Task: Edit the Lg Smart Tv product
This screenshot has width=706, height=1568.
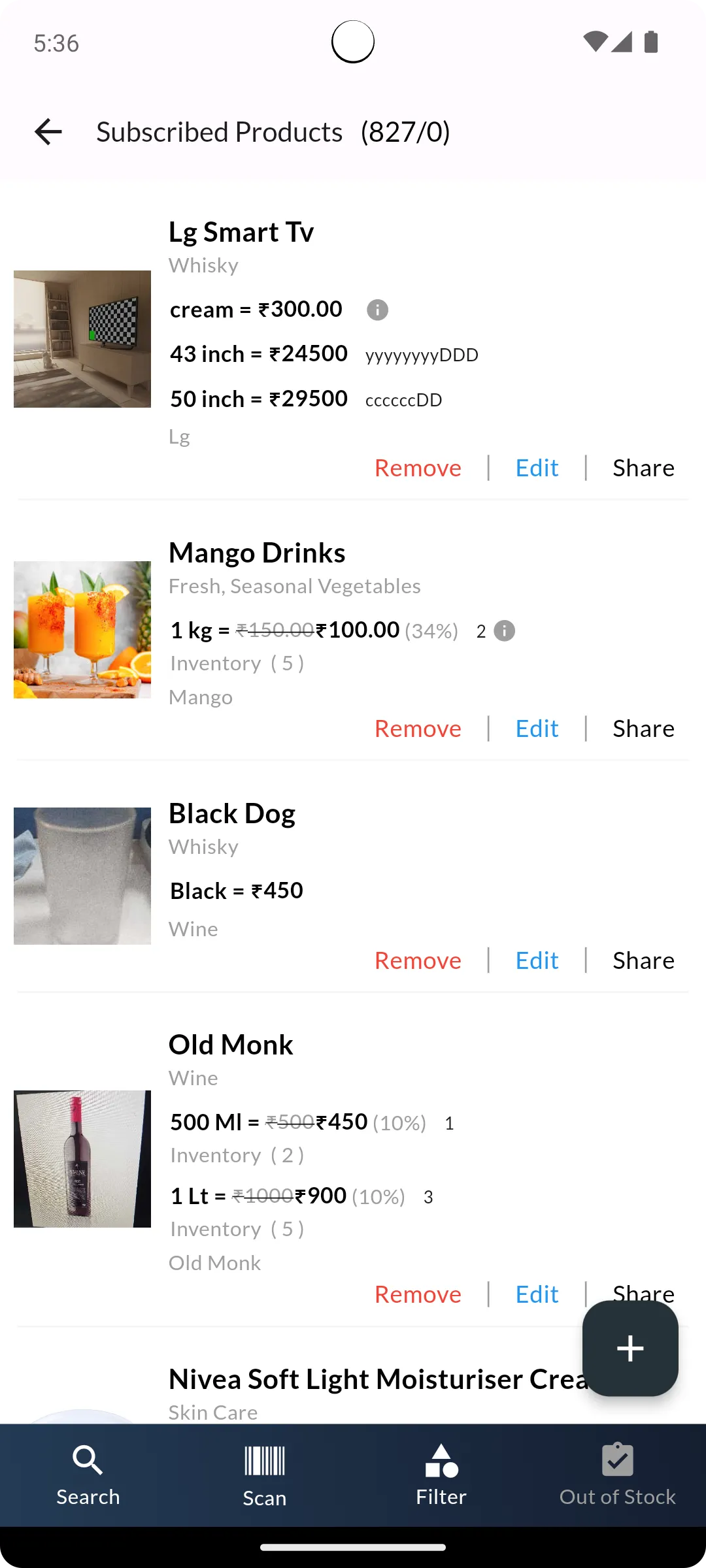Action: 537,468
